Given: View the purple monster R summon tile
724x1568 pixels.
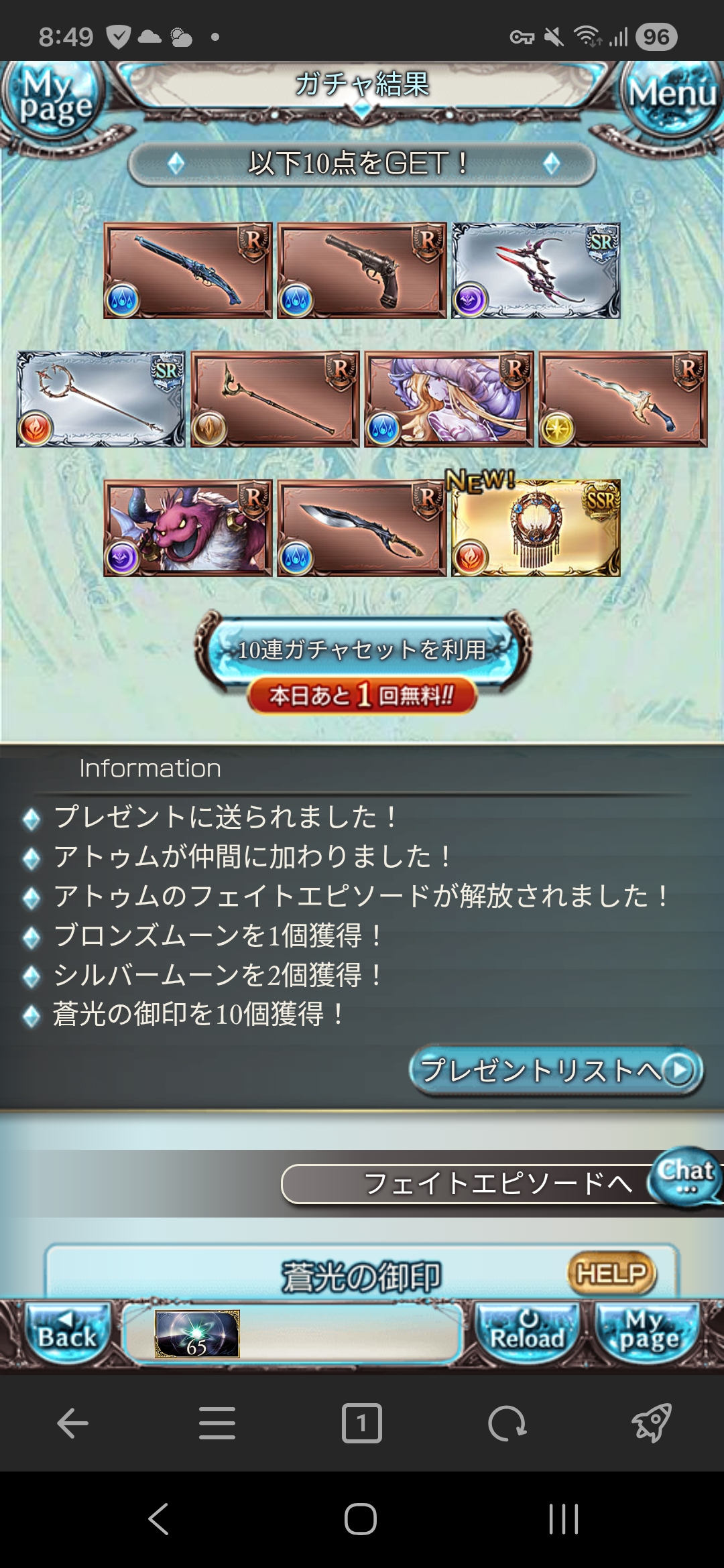Looking at the screenshot, I should tap(188, 528).
